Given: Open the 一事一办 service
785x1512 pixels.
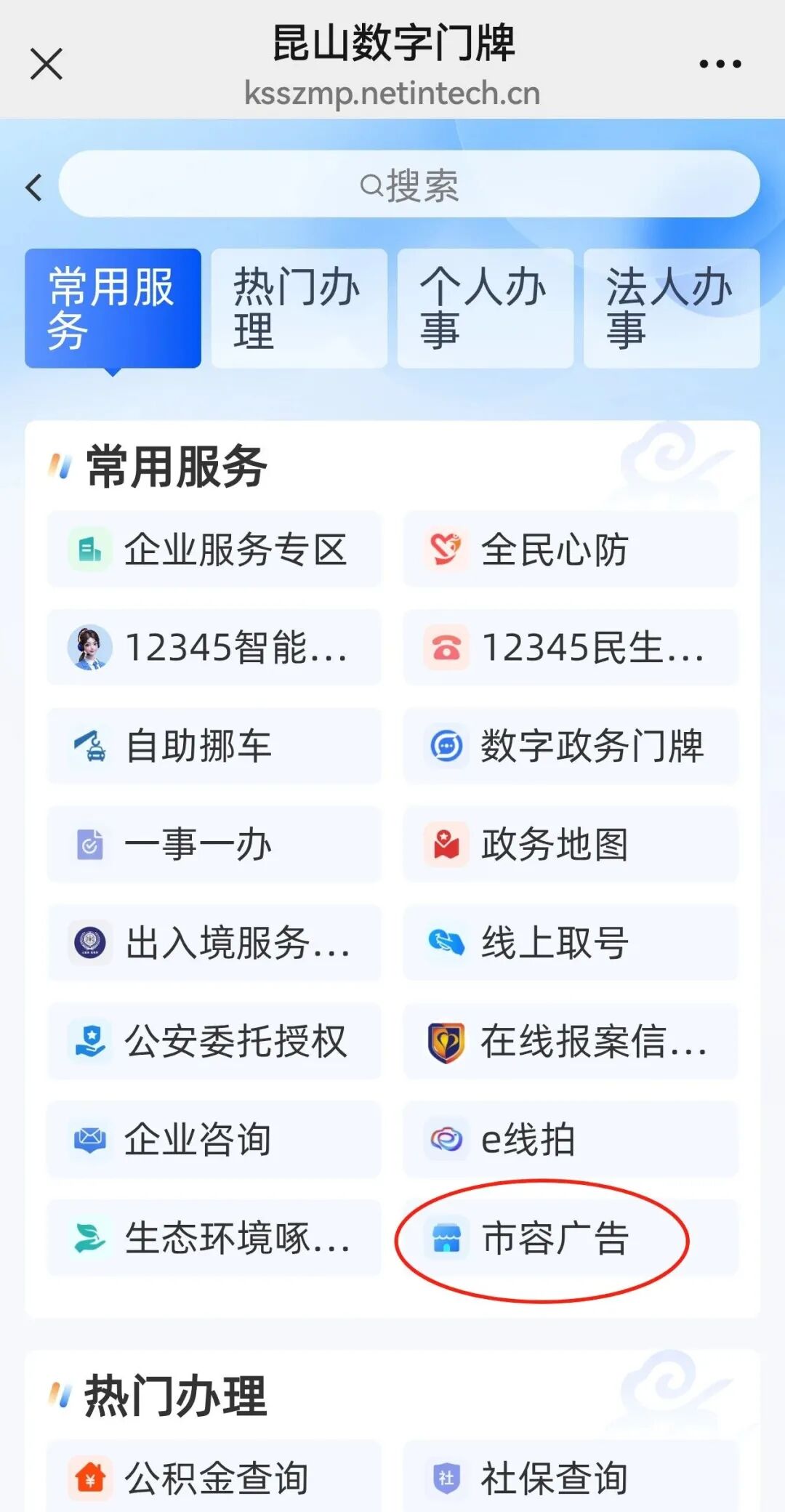Looking at the screenshot, I should [x=214, y=845].
